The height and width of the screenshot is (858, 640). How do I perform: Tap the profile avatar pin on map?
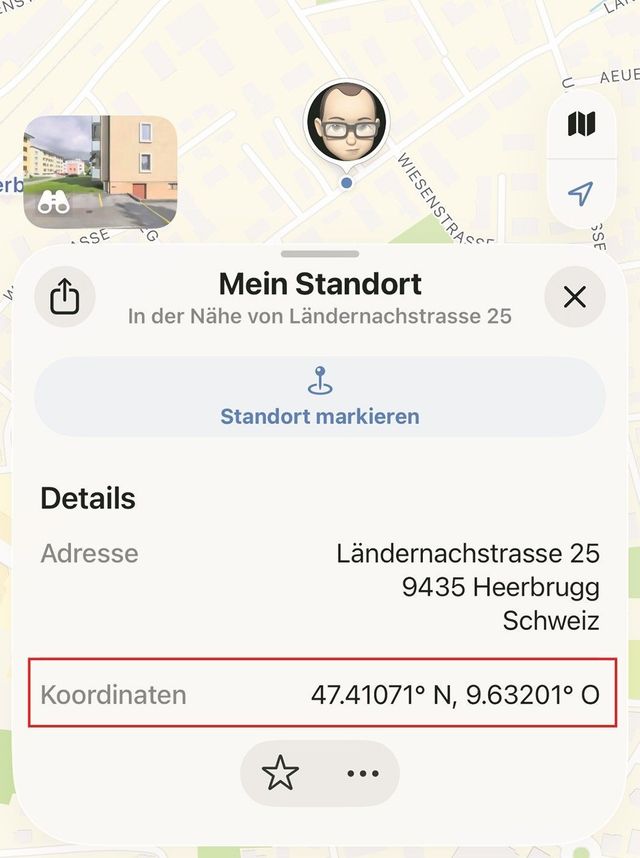(x=346, y=124)
